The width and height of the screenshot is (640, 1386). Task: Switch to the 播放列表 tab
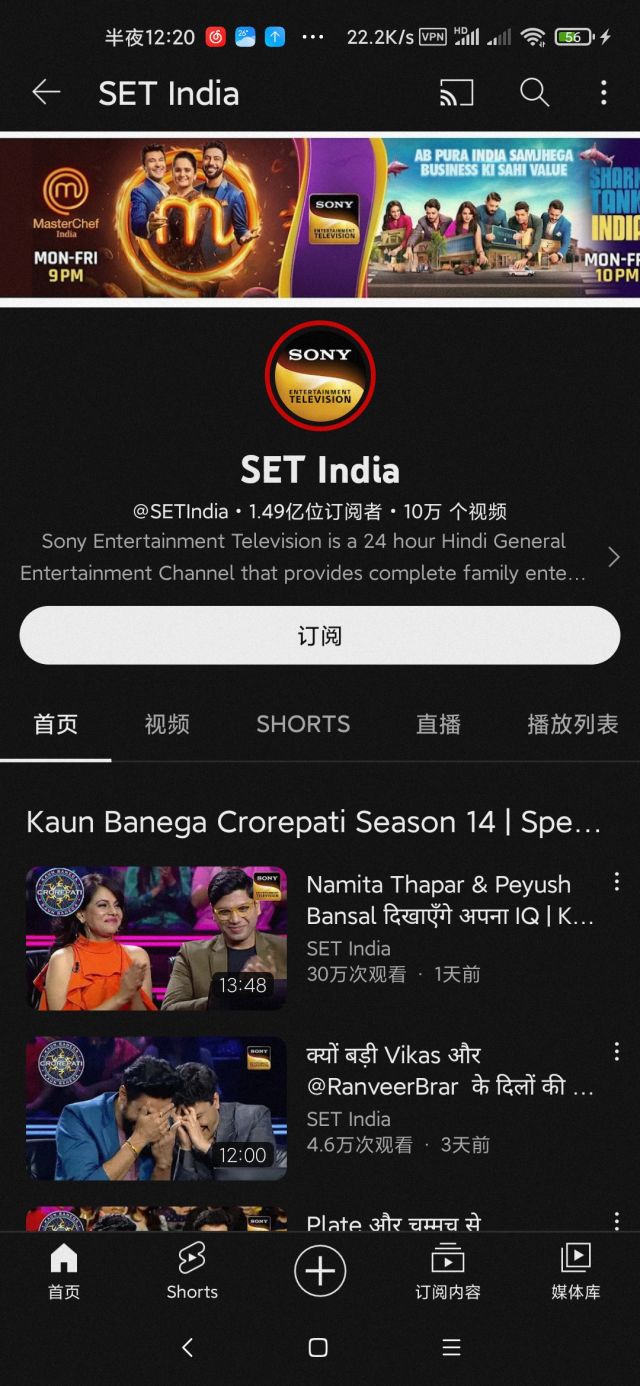tap(572, 724)
